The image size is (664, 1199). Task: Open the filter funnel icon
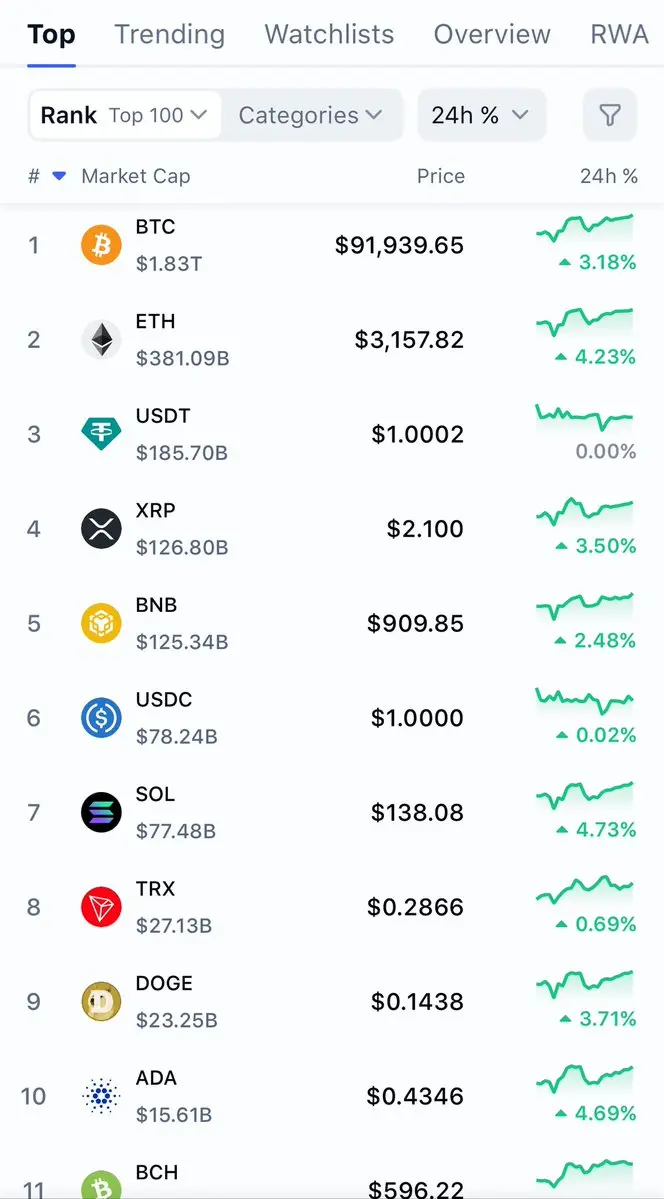[x=610, y=116]
